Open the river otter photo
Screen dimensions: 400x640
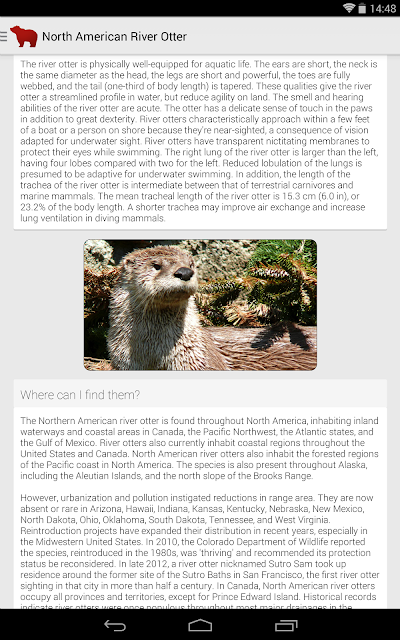point(200,305)
